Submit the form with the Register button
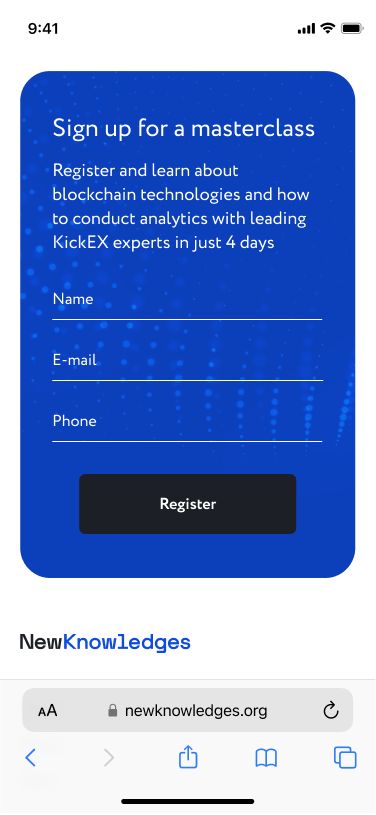This screenshot has height=815, width=376. point(188,504)
